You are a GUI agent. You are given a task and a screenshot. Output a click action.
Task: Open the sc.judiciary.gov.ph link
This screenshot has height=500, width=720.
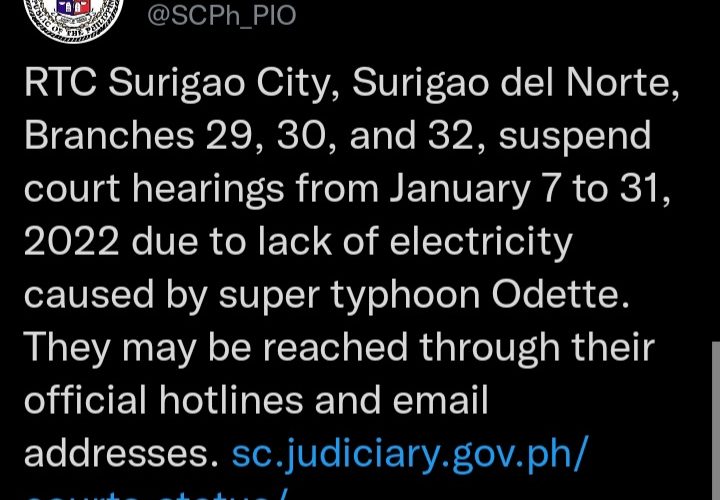pyautogui.click(x=409, y=453)
